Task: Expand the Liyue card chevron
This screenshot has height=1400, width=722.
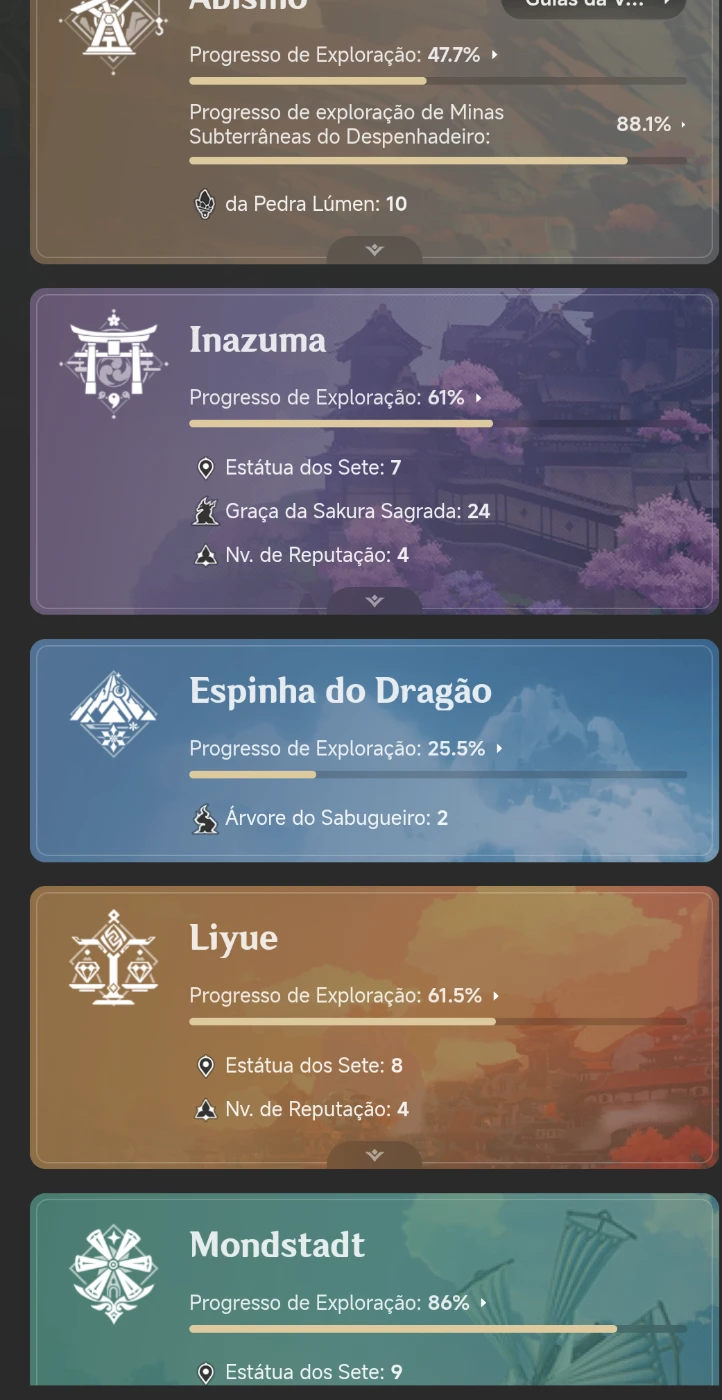Action: (374, 1155)
